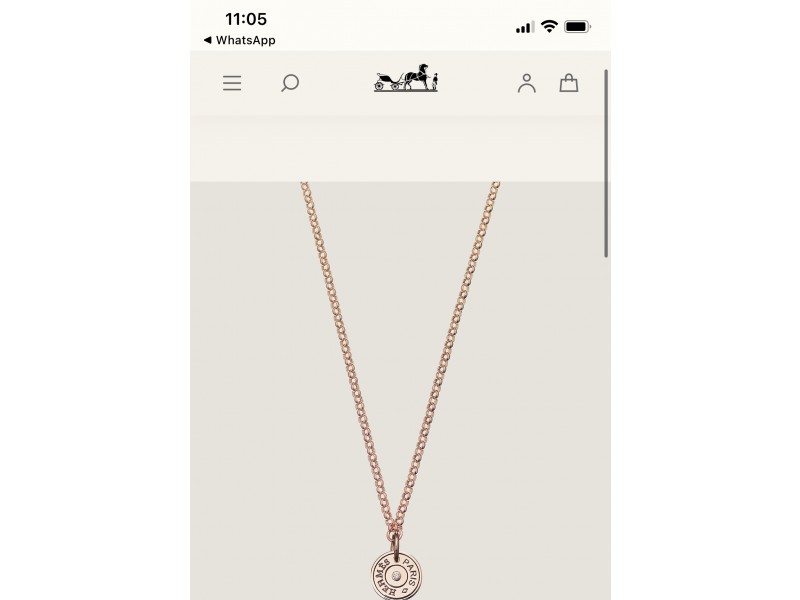Screen dimensions: 800x600
Task: View the shopping bag
Action: 569,83
